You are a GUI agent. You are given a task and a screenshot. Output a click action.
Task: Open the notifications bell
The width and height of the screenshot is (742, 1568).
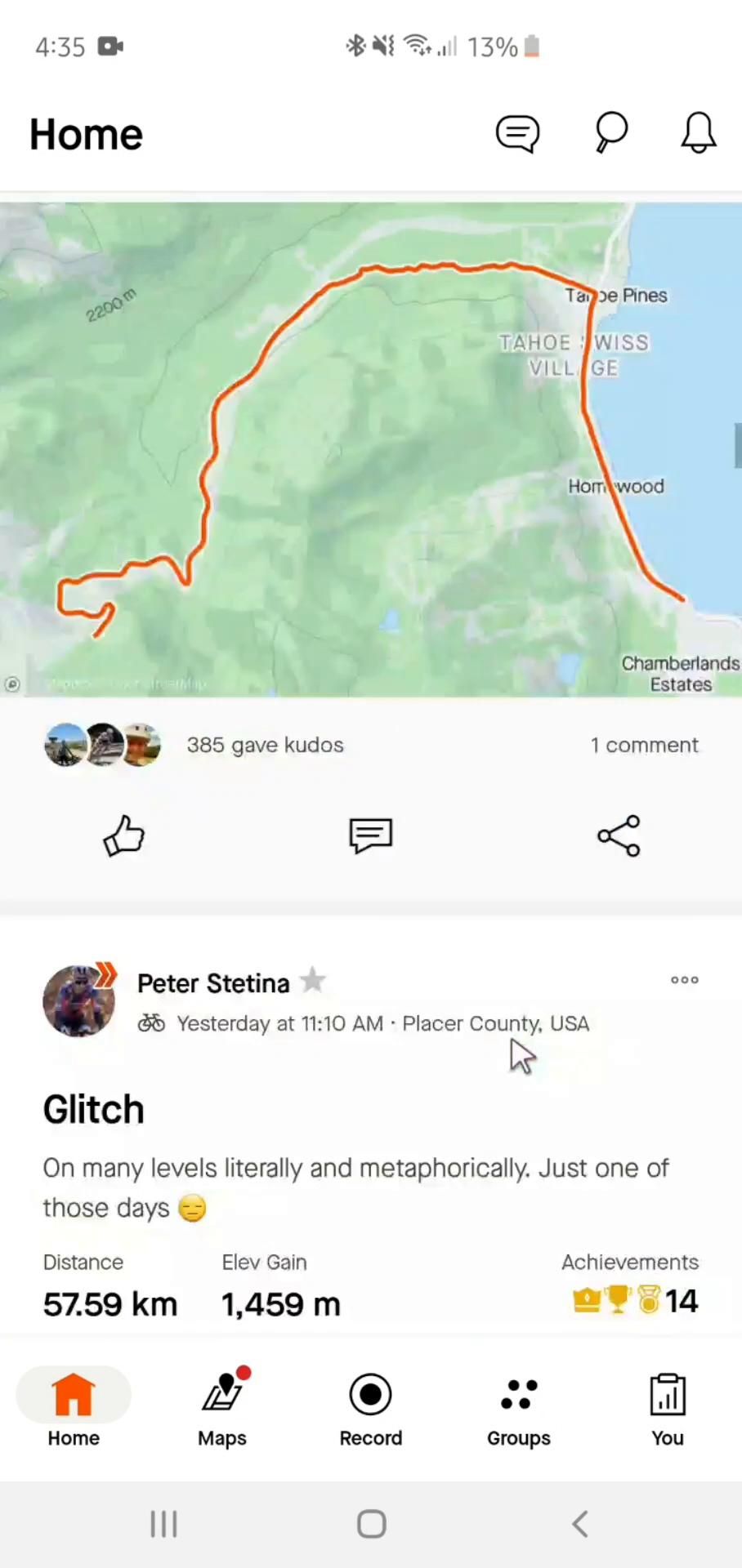699,133
